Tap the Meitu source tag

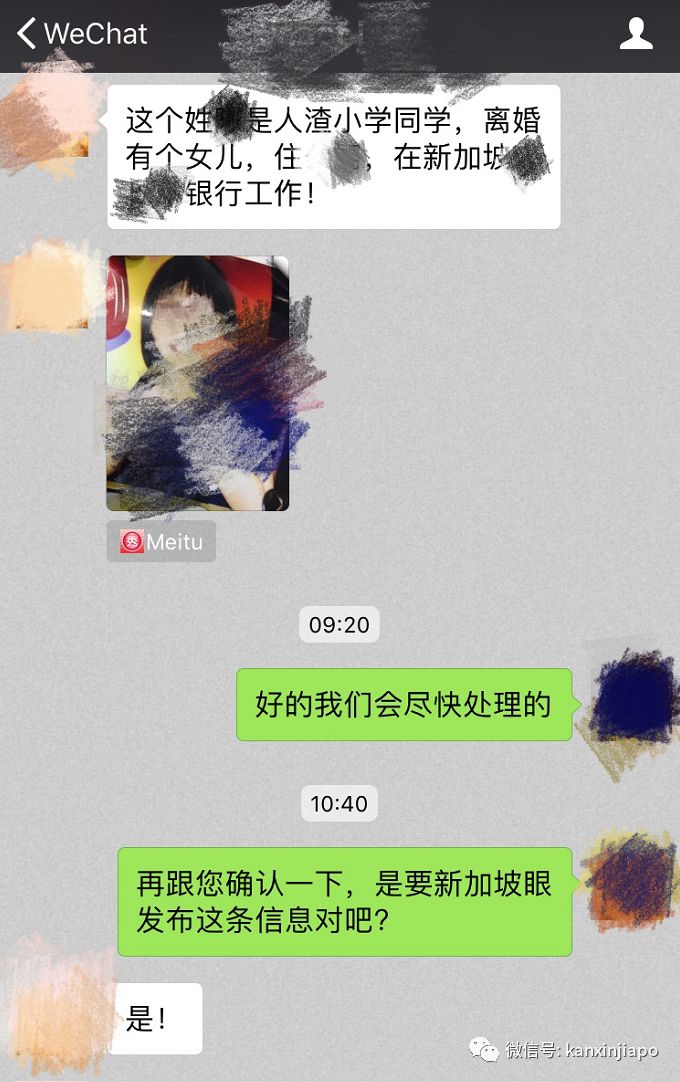pyautogui.click(x=161, y=542)
